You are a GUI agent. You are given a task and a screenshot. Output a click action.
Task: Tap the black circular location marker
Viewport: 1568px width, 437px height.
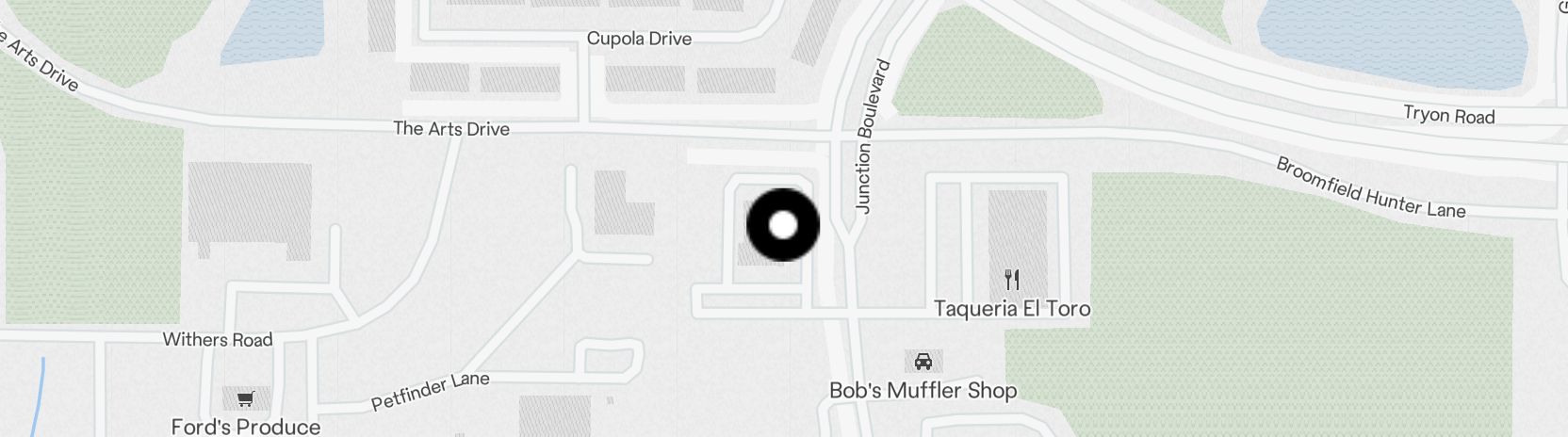(782, 225)
